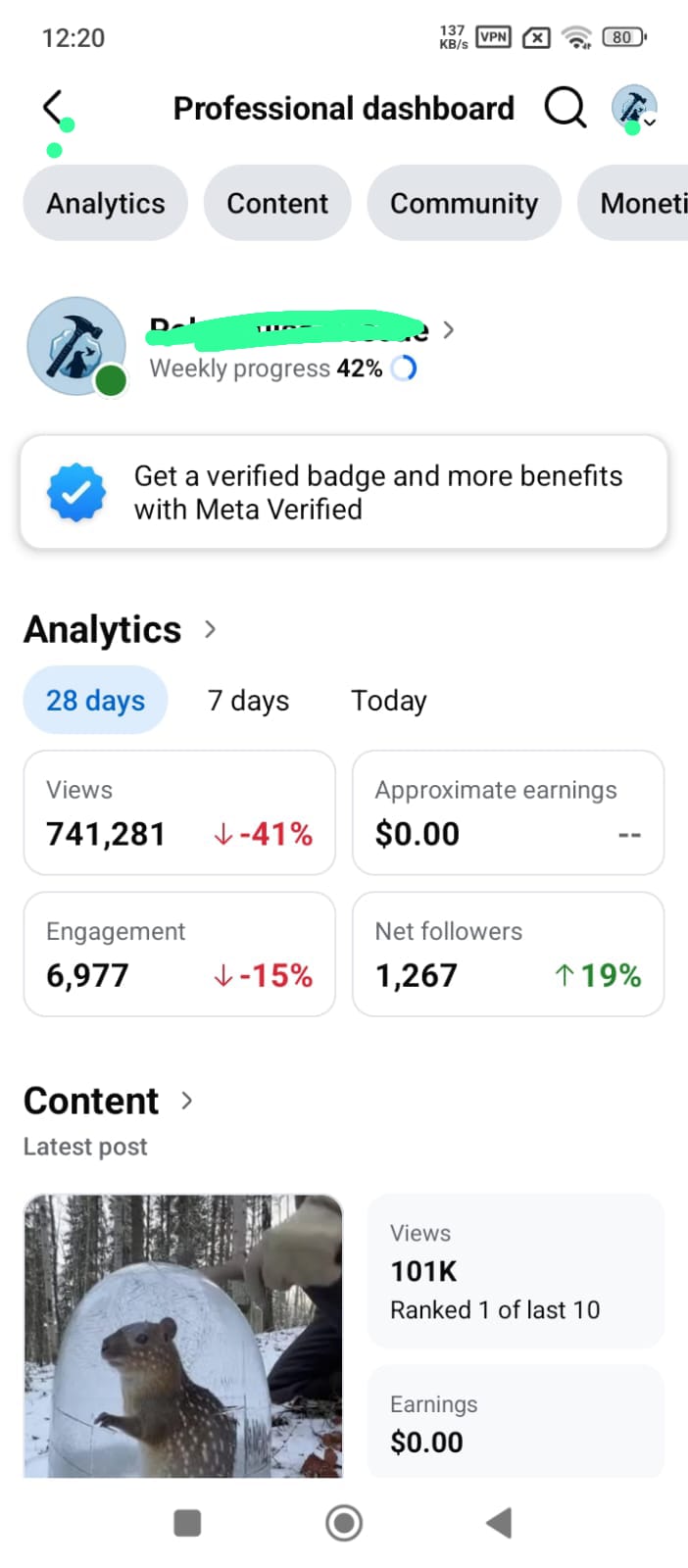The height and width of the screenshot is (1568, 688).
Task: Open the Content section heading
Action: (108, 1101)
